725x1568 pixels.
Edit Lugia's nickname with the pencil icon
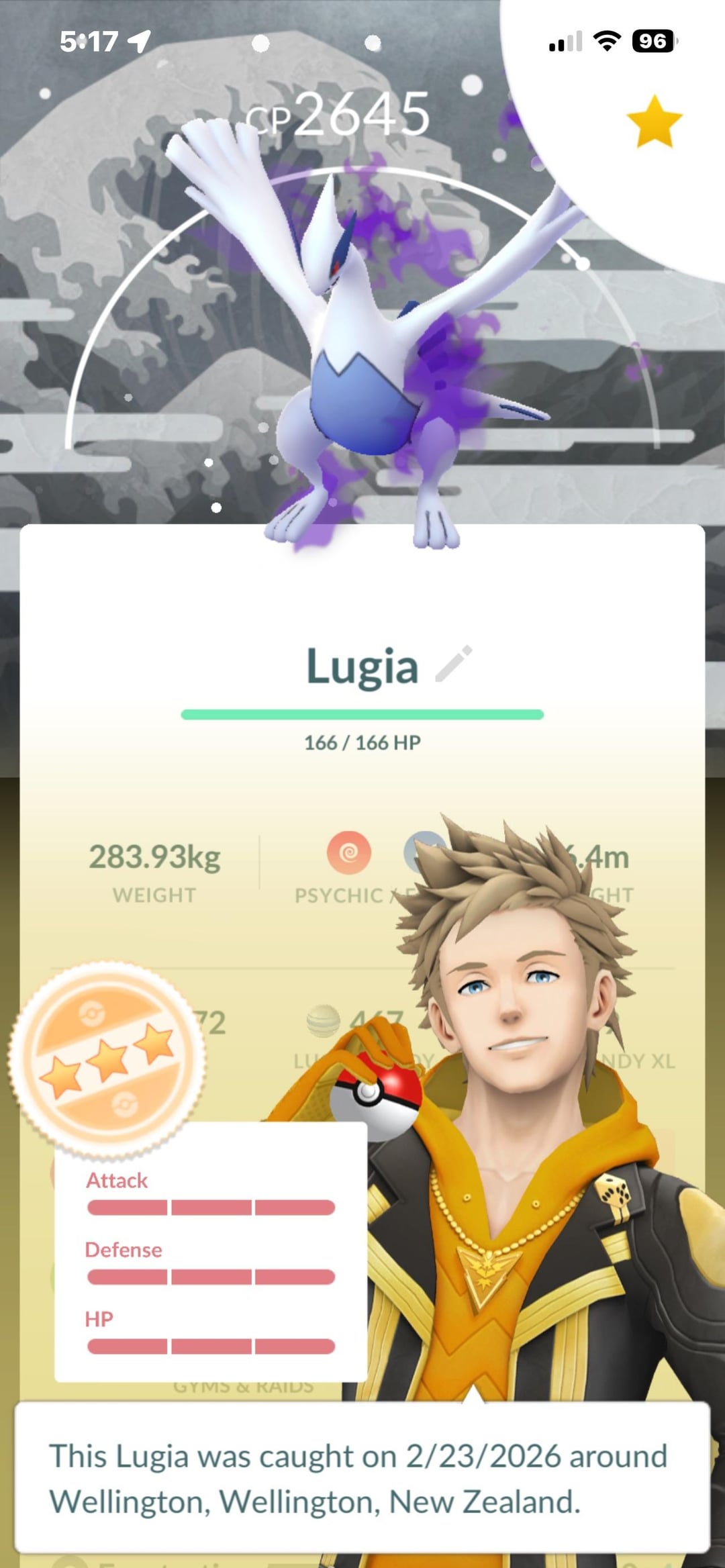454,665
